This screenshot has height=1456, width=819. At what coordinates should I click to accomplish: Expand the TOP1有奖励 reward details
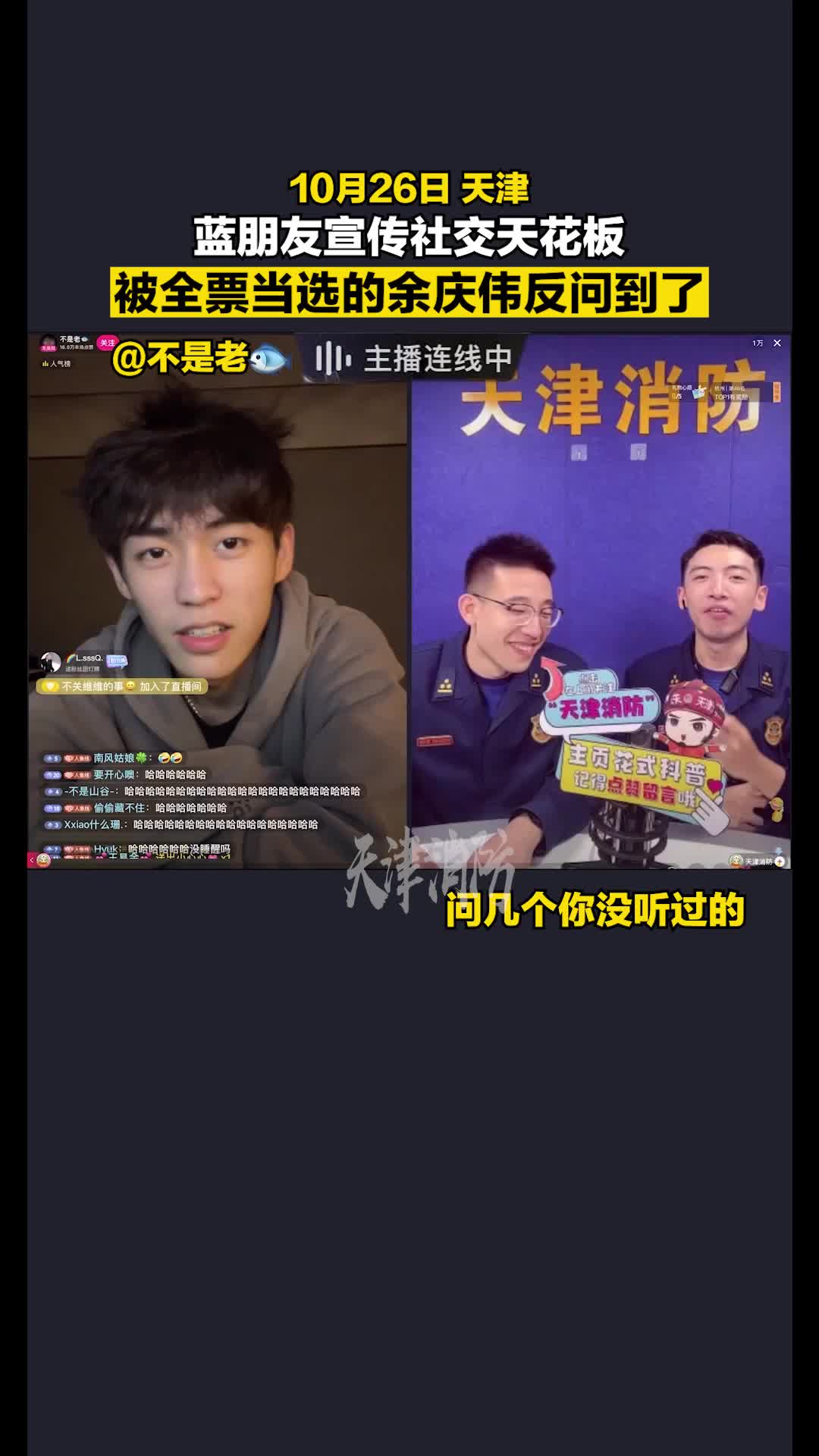click(x=730, y=396)
